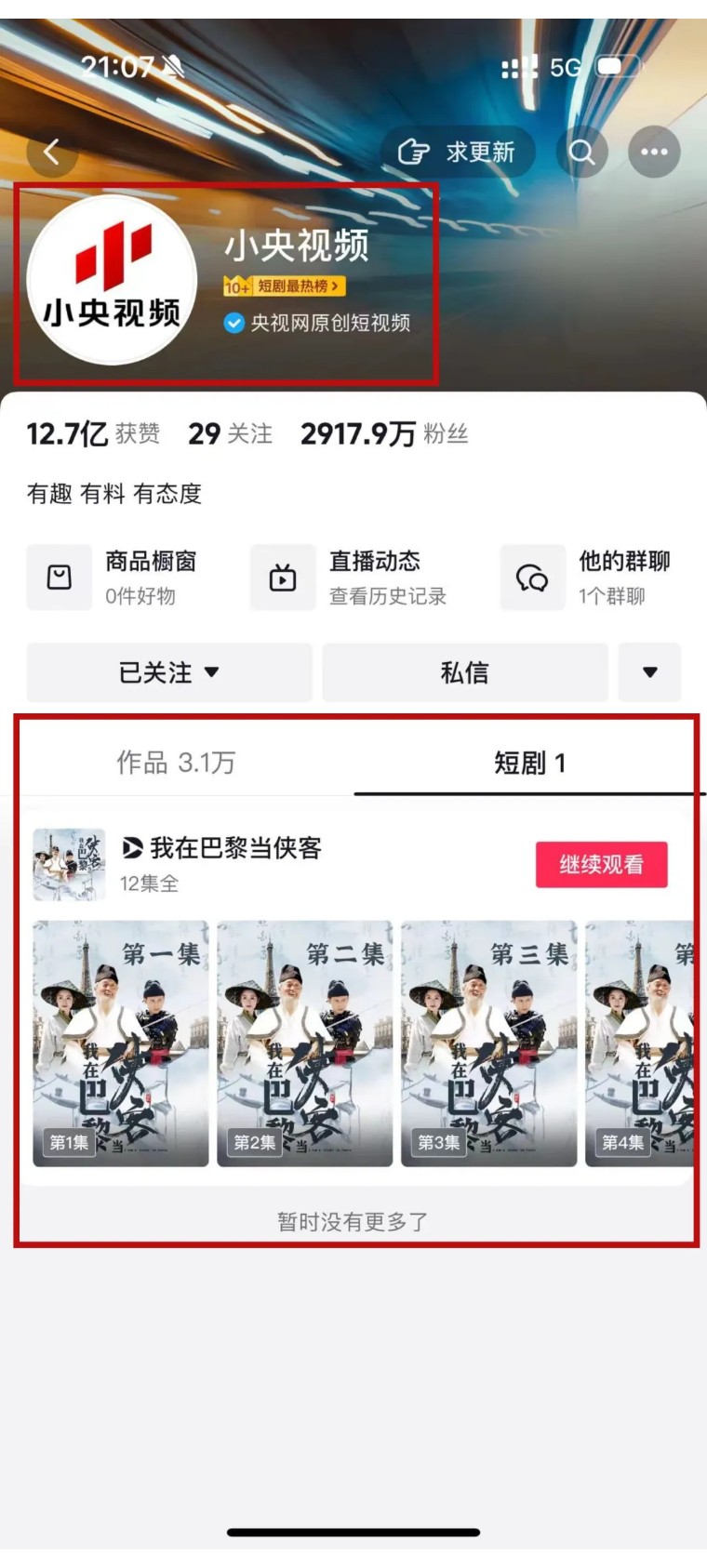Switch to the 作品 3.1万 tab
707x1568 pixels.
point(176,763)
